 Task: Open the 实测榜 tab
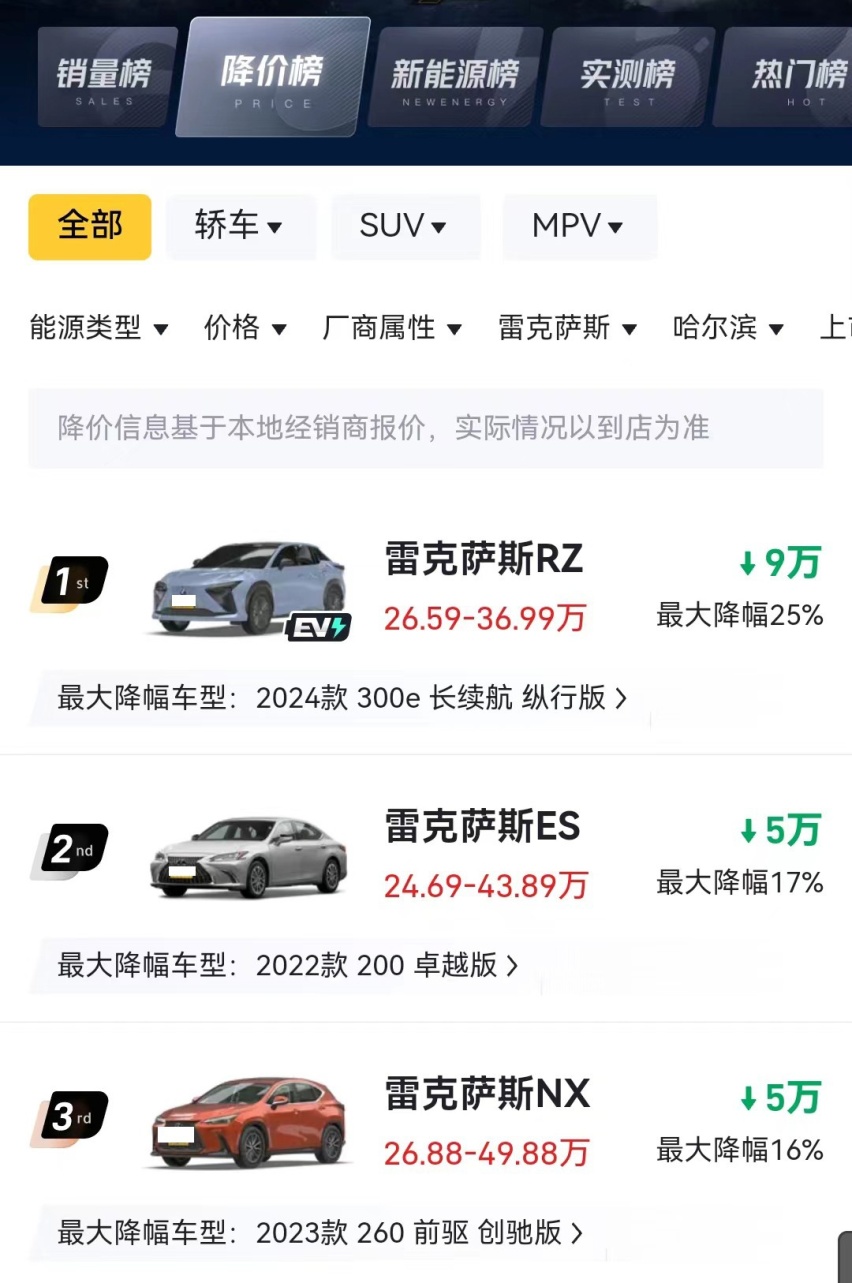click(x=624, y=75)
